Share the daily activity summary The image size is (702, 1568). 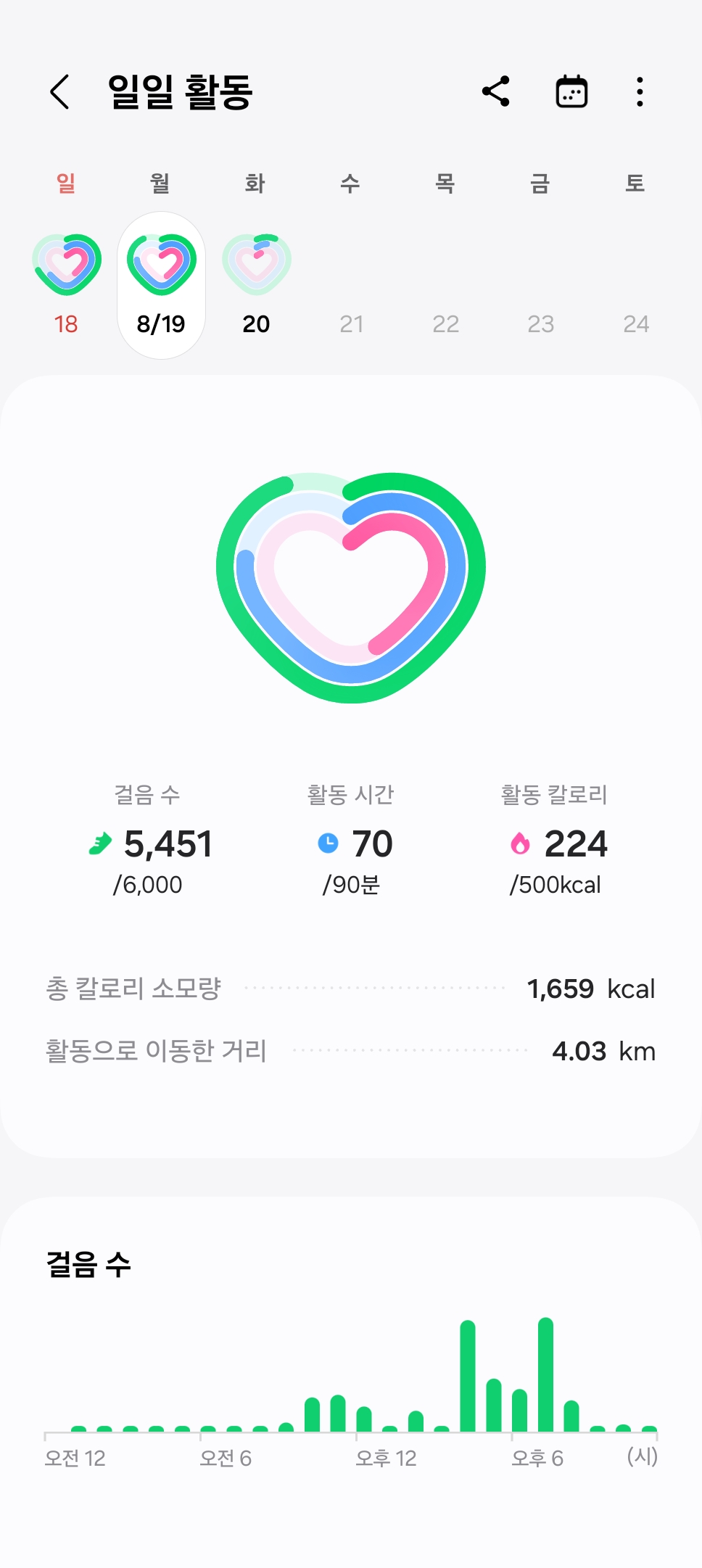coord(496,92)
